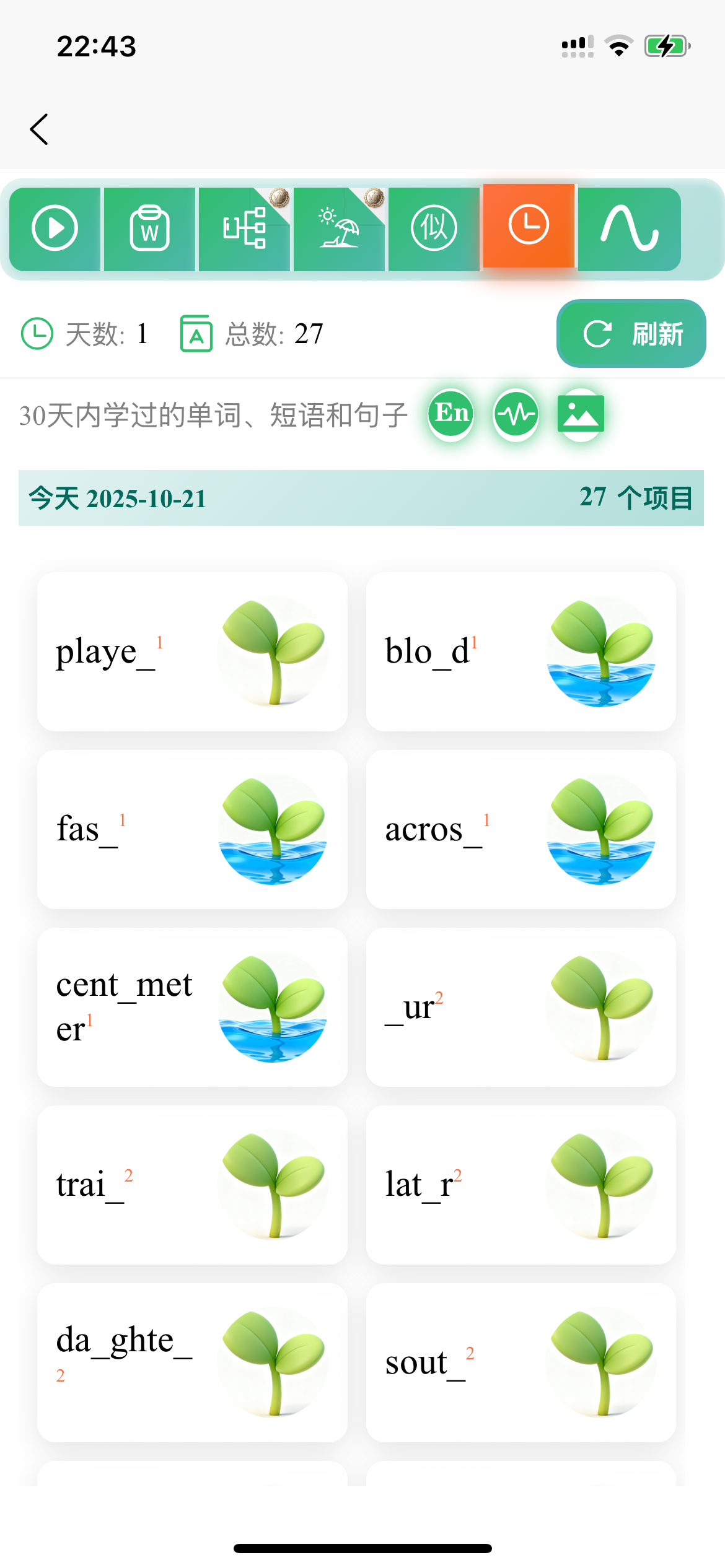Open the blo_d word card

pyautogui.click(x=521, y=651)
